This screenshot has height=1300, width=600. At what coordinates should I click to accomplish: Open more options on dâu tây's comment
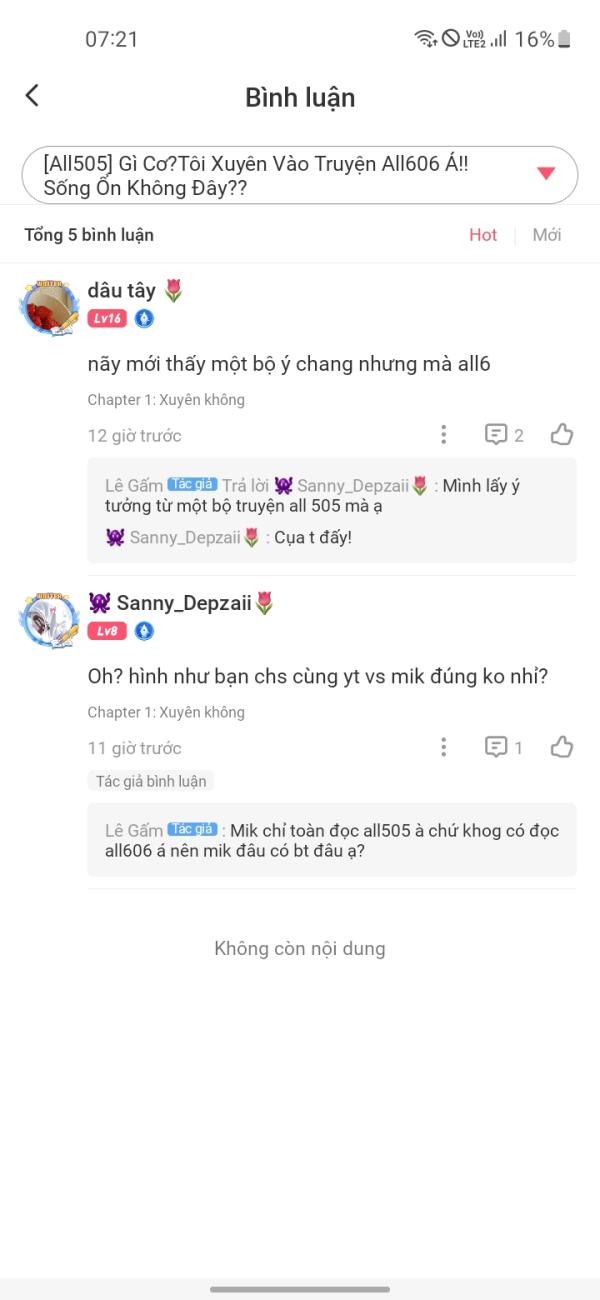point(443,435)
